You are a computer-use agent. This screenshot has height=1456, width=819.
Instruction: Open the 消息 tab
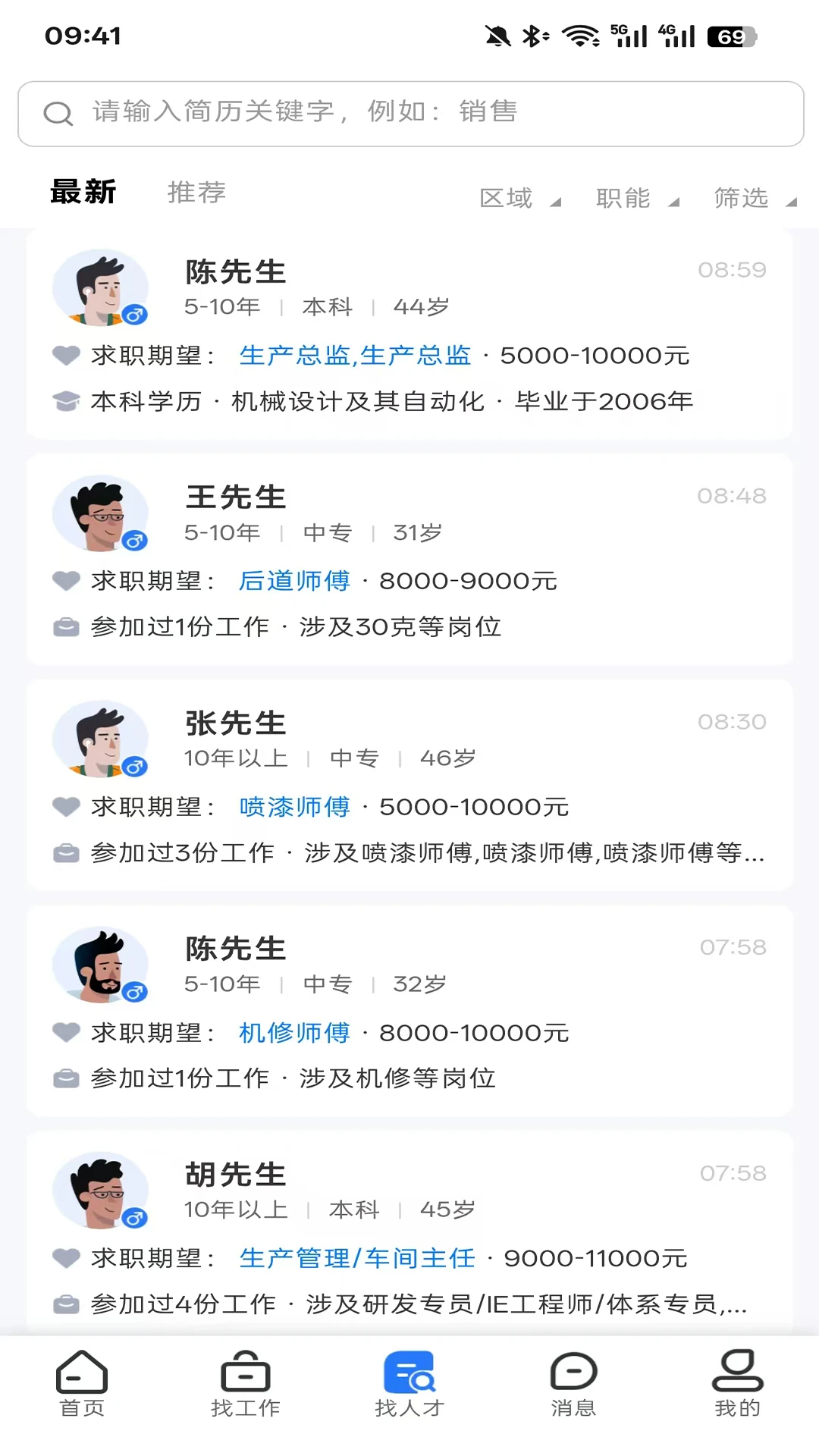click(573, 1384)
